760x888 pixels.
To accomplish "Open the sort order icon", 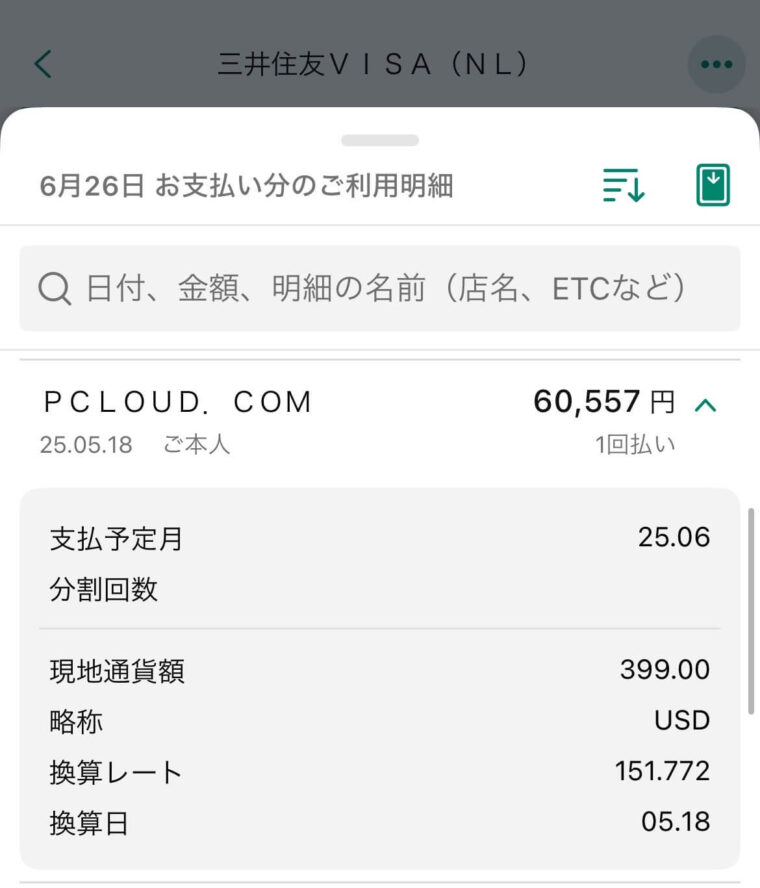I will pyautogui.click(x=623, y=185).
